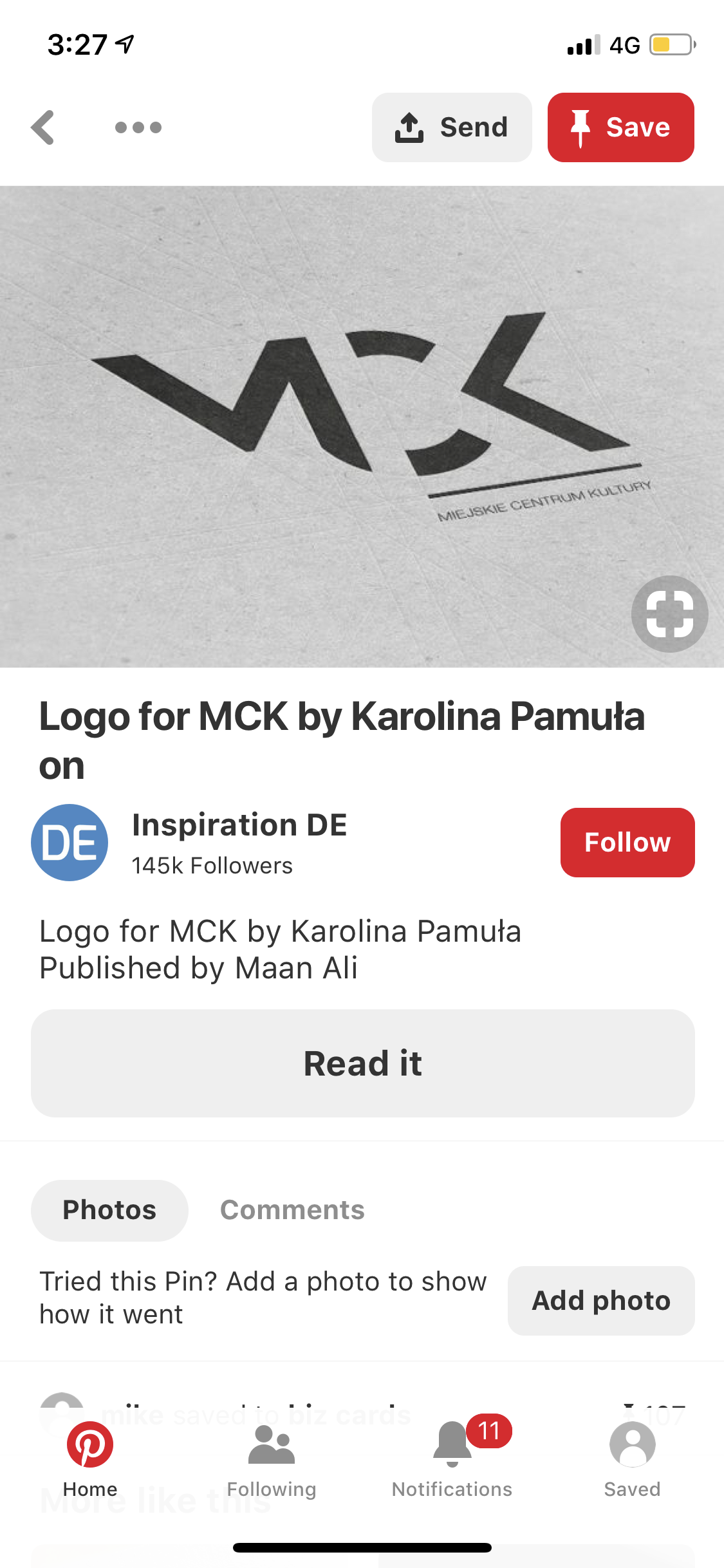Open the three-dot overflow menu
The width and height of the screenshot is (724, 1568).
[x=138, y=127]
